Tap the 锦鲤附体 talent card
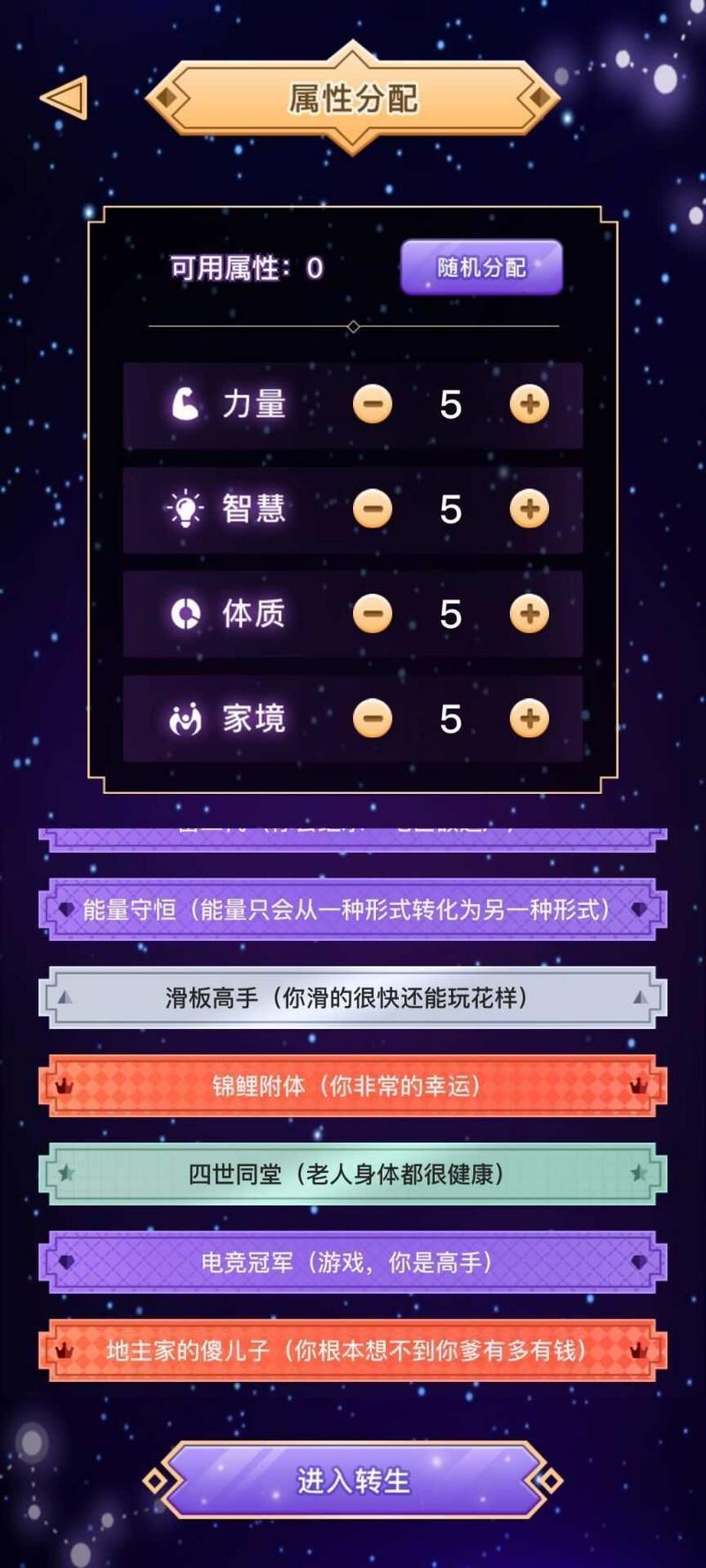Screen dimensions: 706x1568 (x=353, y=1086)
